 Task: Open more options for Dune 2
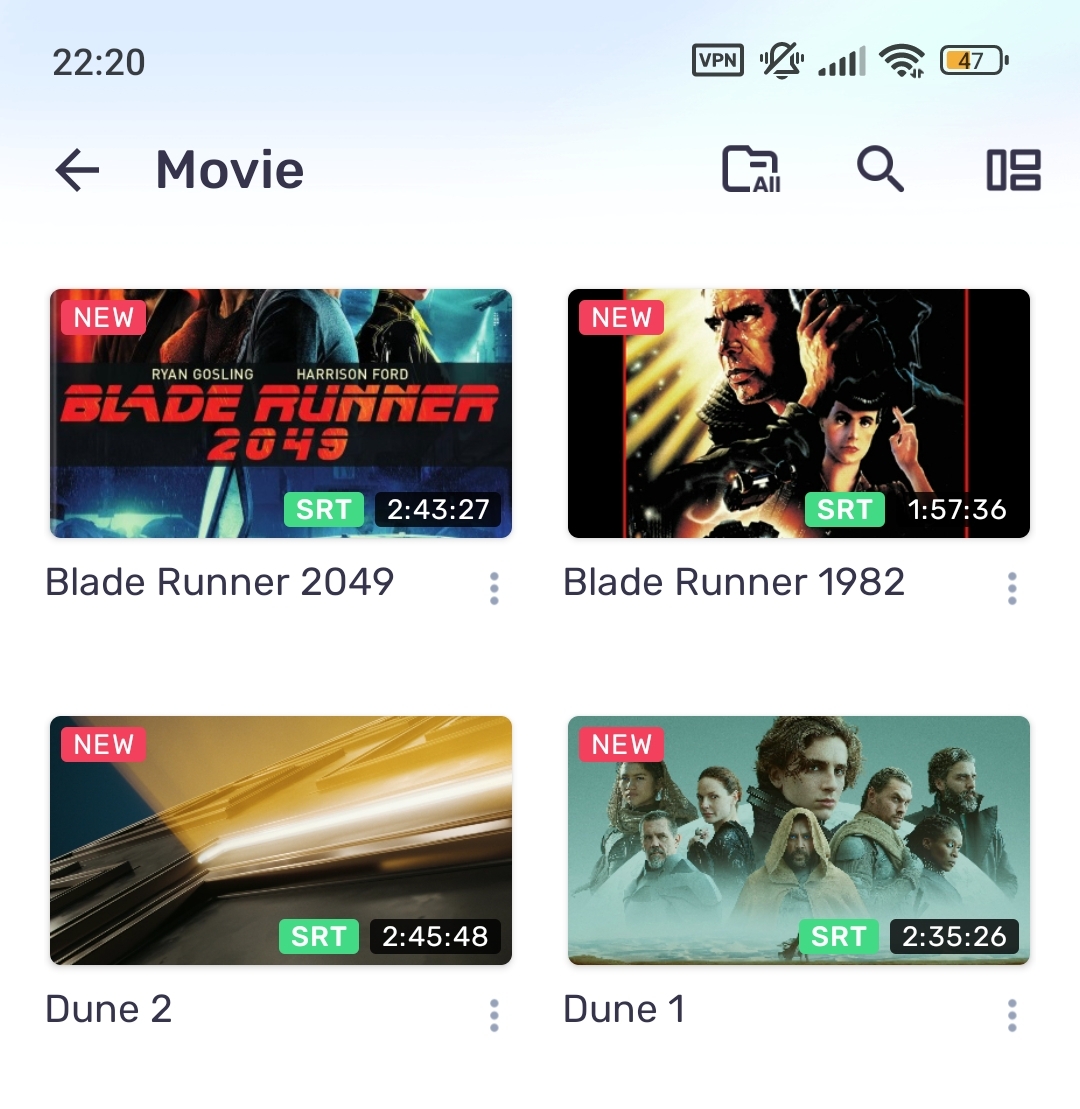click(x=494, y=1015)
